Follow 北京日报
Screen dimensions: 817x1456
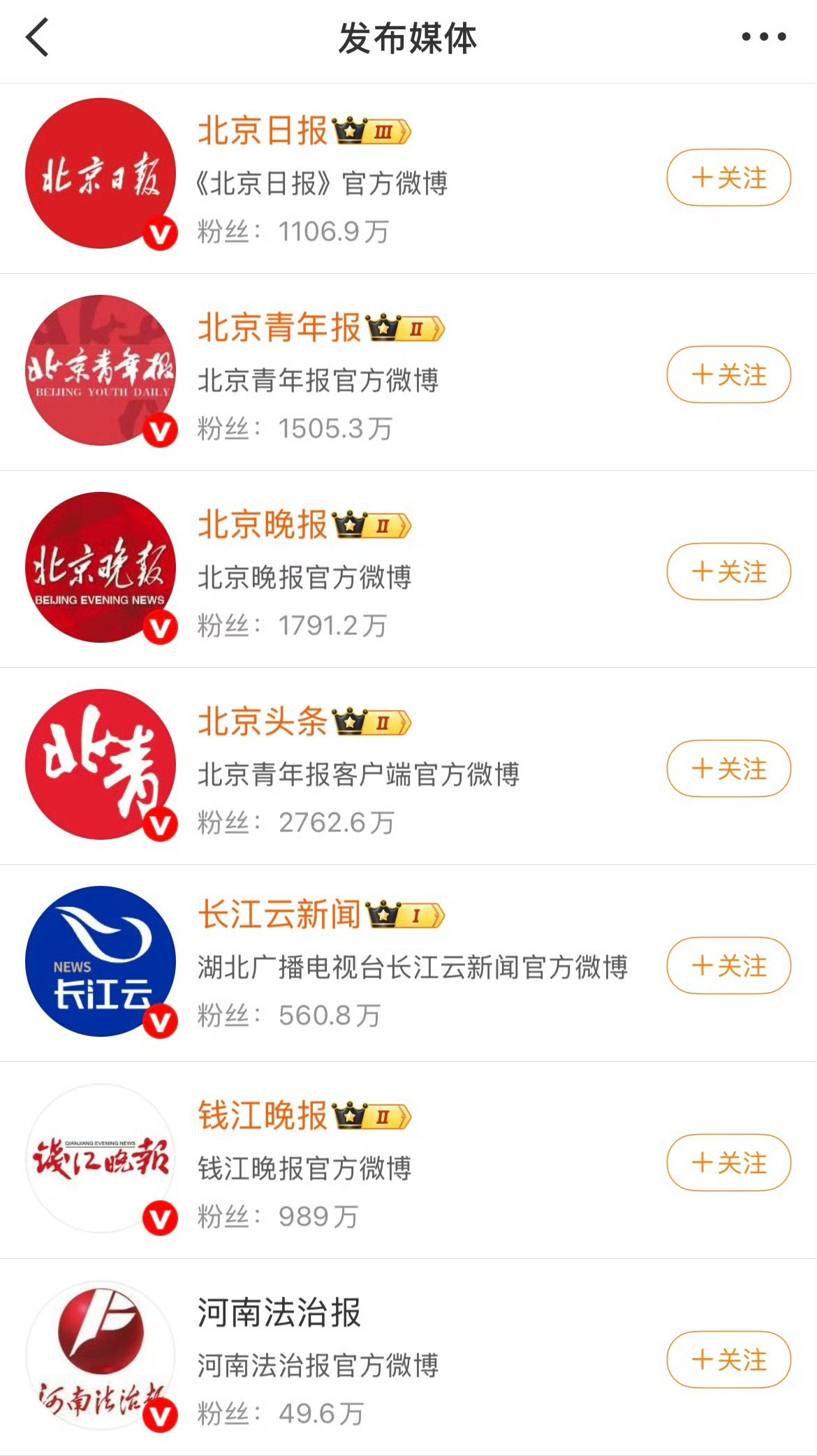click(x=729, y=177)
